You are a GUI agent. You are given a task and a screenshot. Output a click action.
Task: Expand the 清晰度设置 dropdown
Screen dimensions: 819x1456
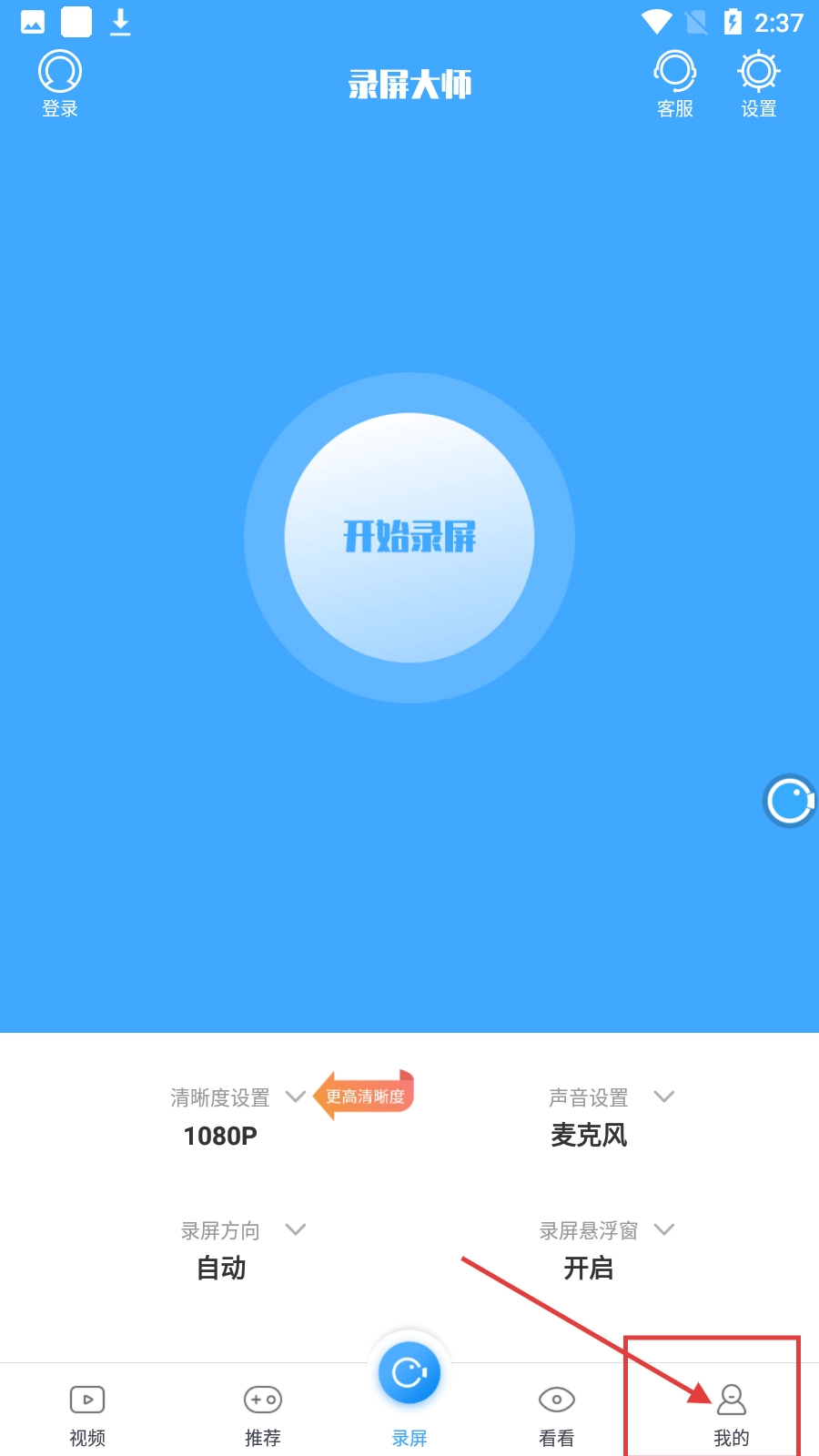pos(295,1097)
